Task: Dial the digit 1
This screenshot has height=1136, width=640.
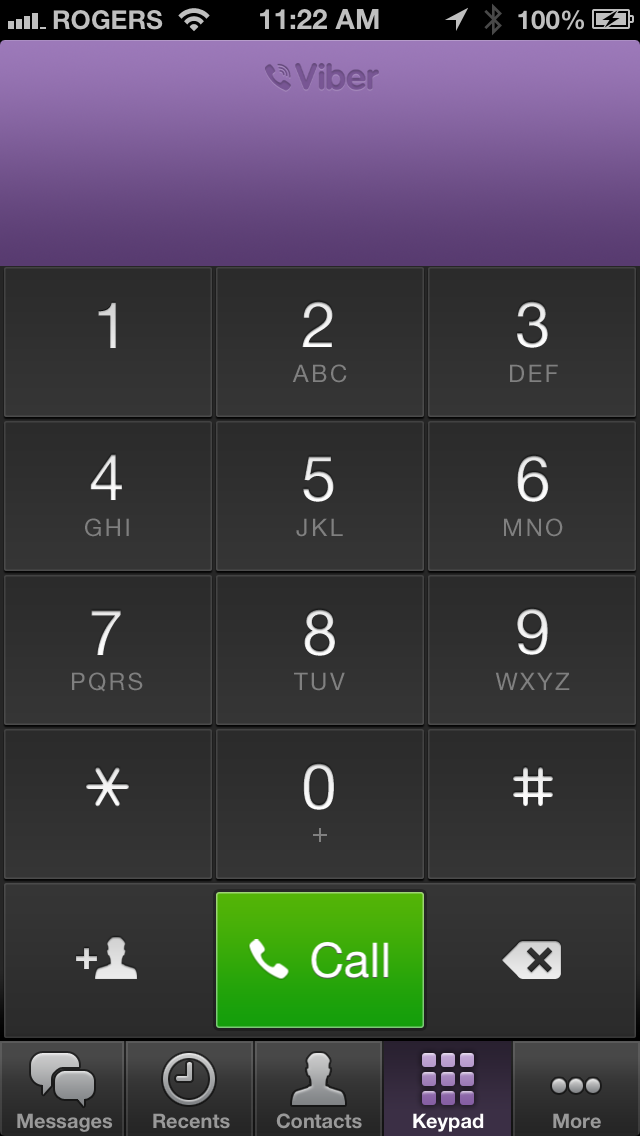Action: click(x=108, y=342)
